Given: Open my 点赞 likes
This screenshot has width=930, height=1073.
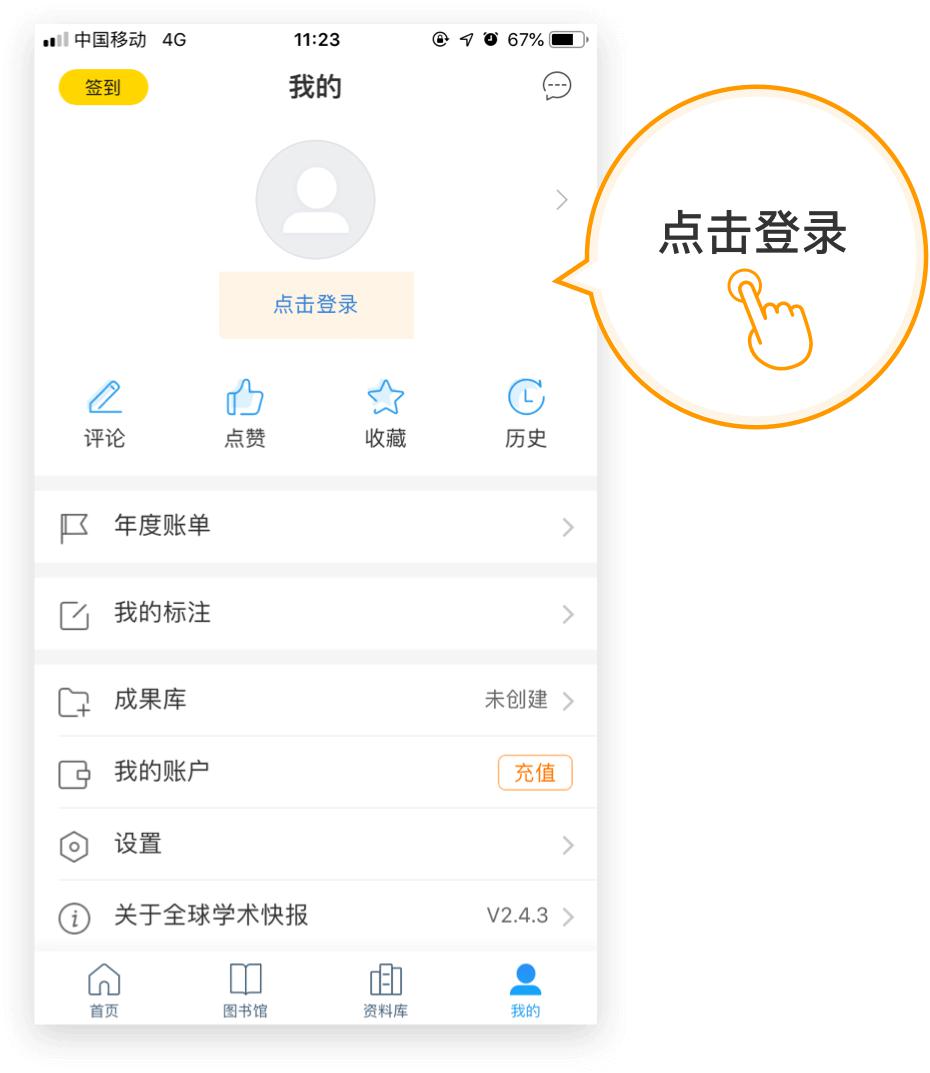Looking at the screenshot, I should click(x=245, y=417).
